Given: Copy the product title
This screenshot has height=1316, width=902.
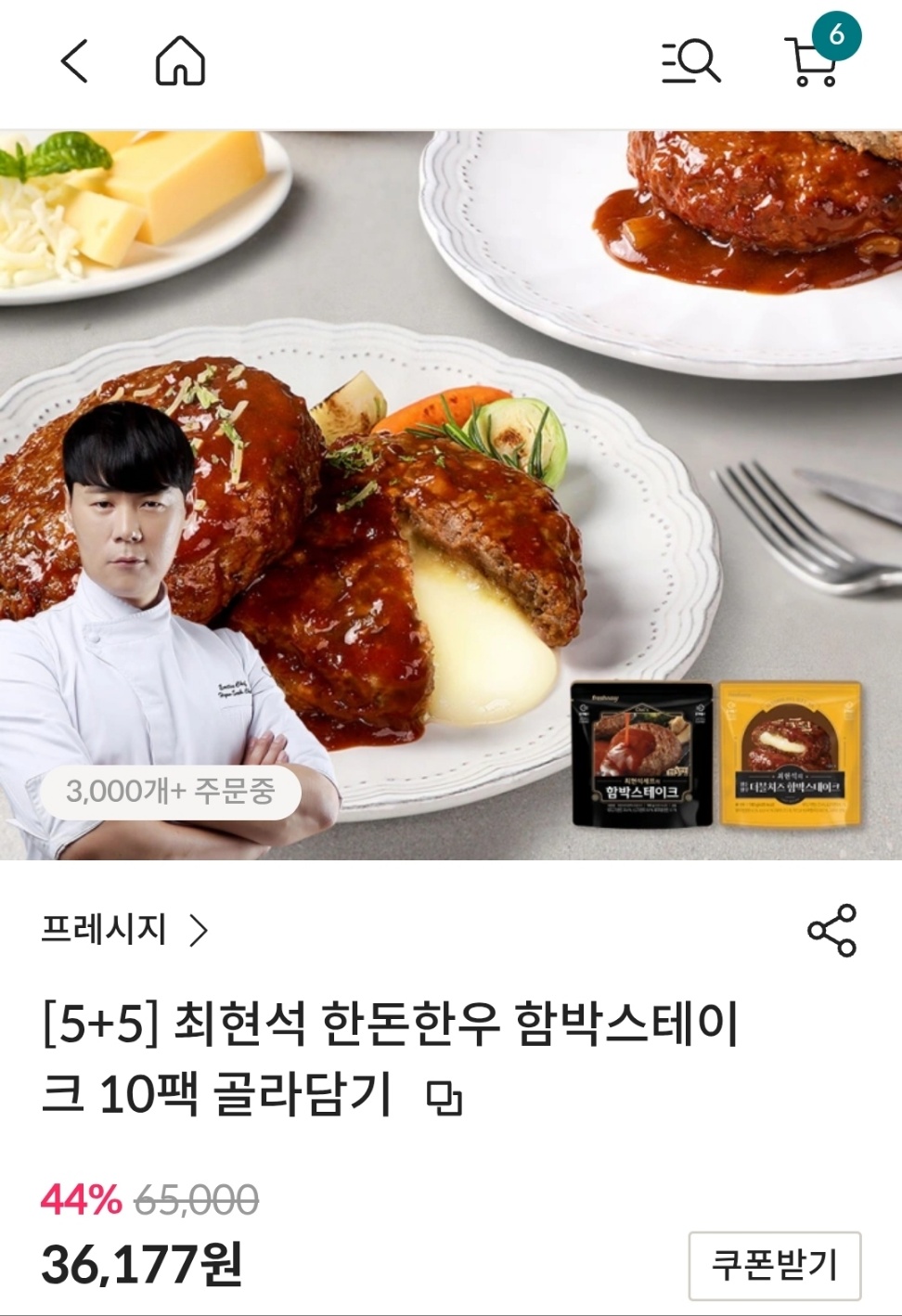Looking at the screenshot, I should [445, 1098].
